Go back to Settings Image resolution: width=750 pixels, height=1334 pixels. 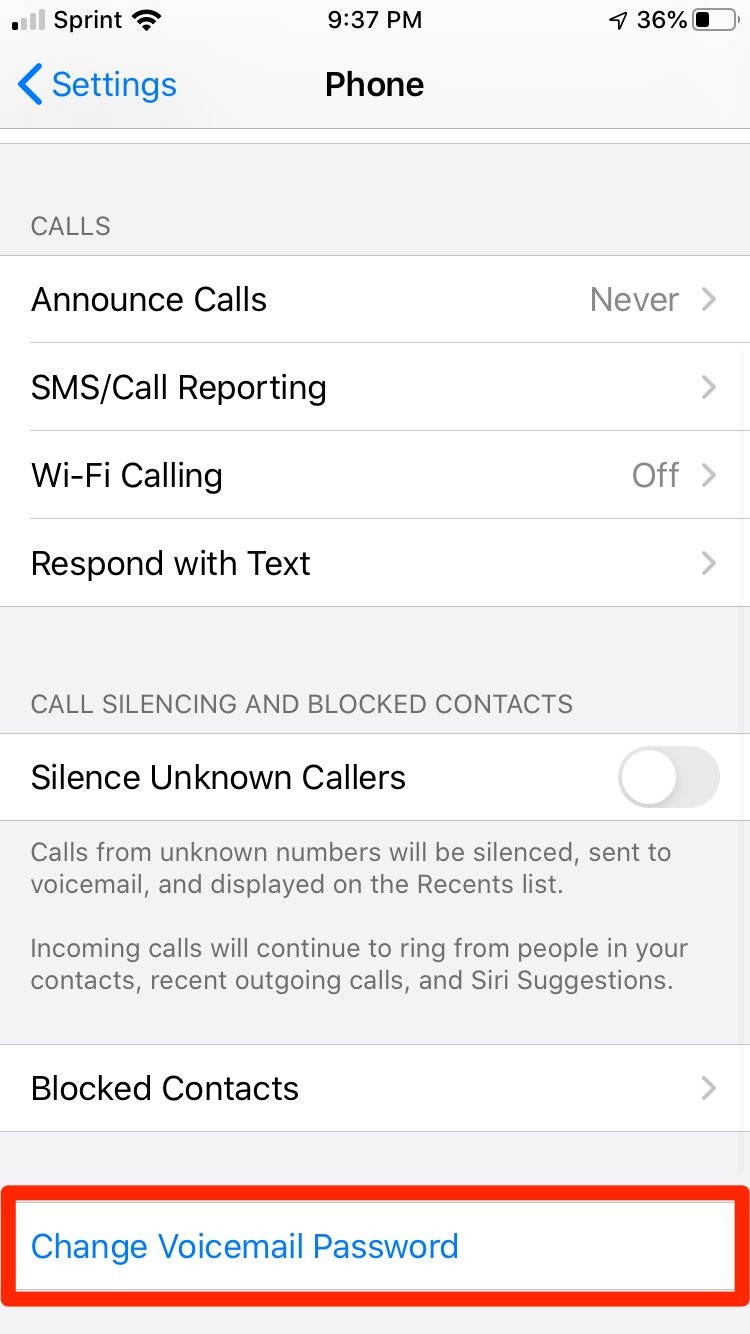(97, 85)
